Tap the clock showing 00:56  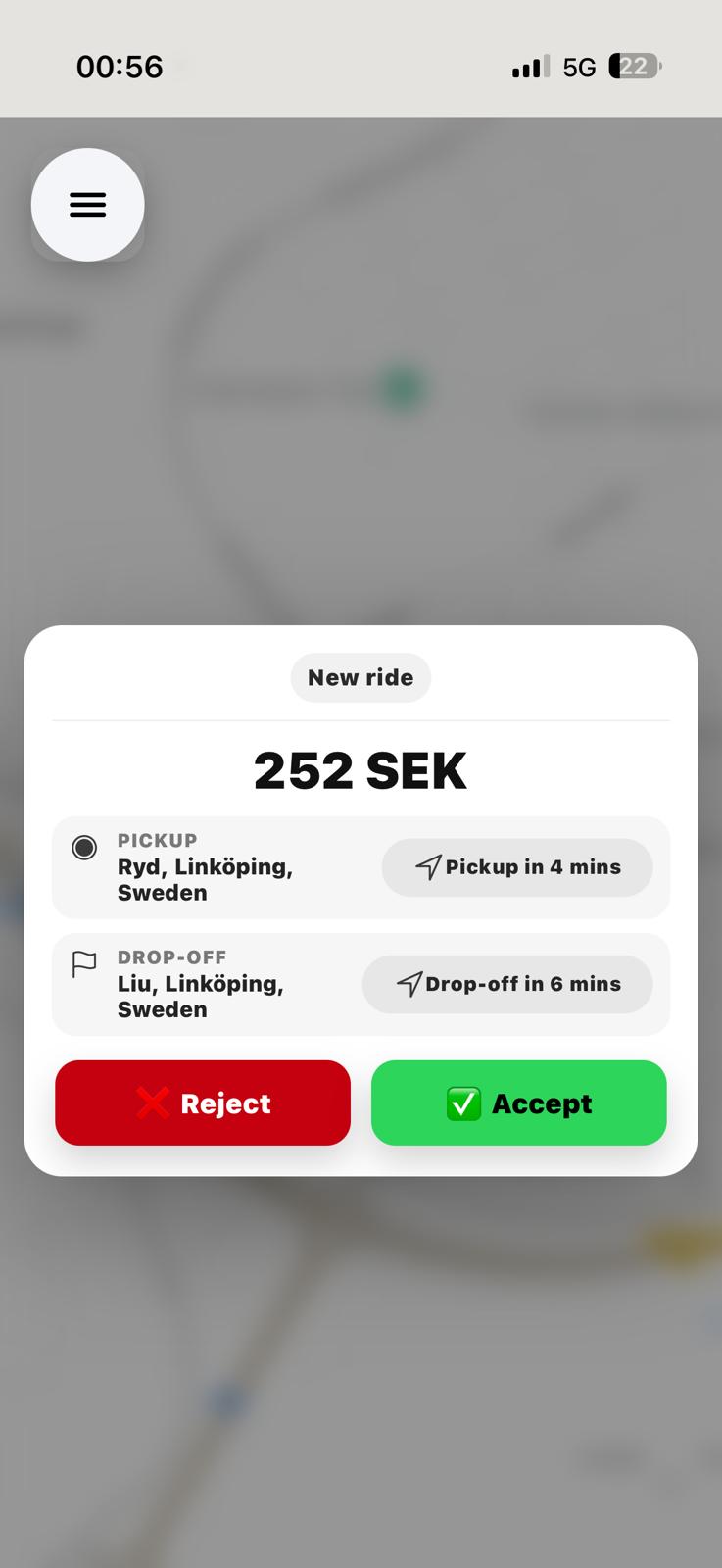pos(120,67)
